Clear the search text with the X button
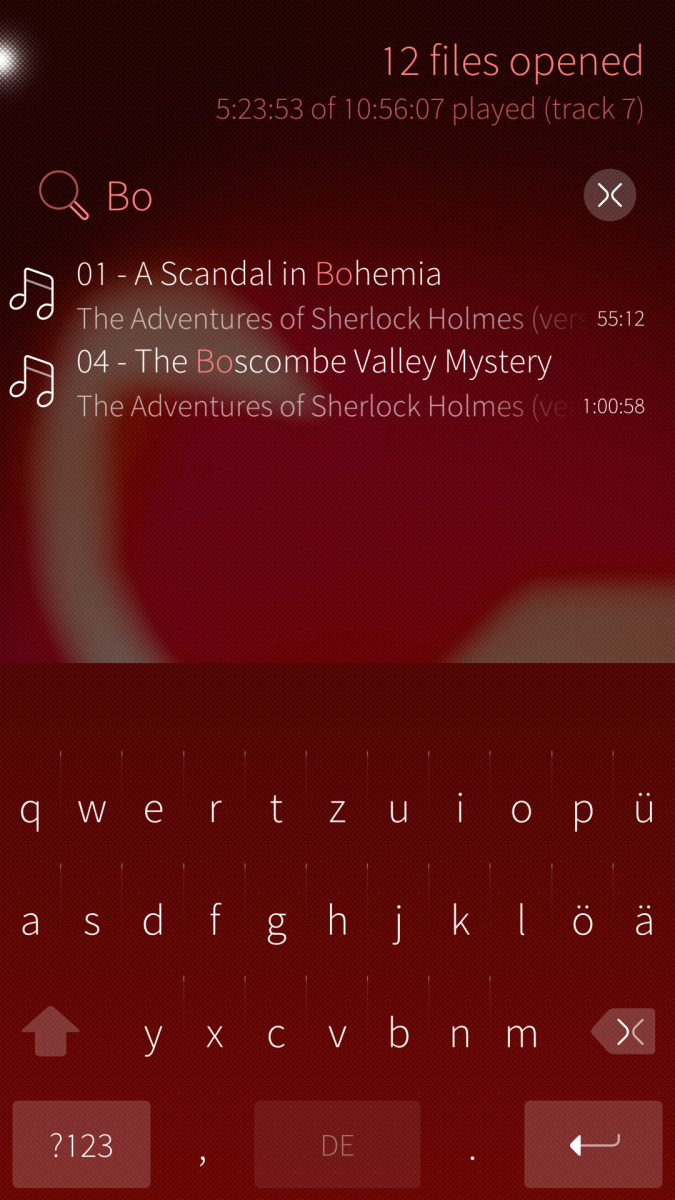Image resolution: width=675 pixels, height=1200 pixels. pyautogui.click(x=609, y=195)
